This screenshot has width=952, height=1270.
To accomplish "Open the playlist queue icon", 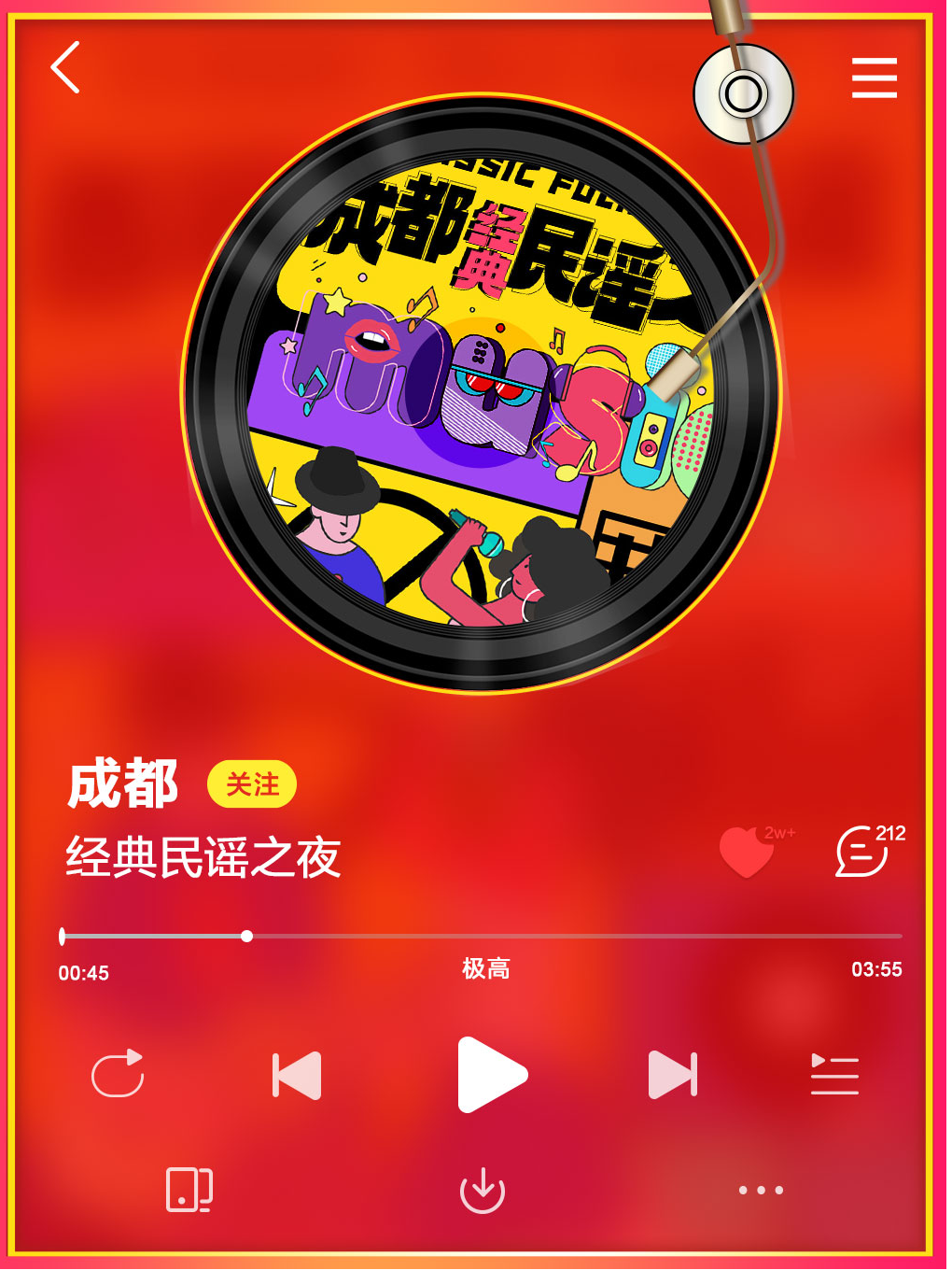I will tap(835, 1074).
